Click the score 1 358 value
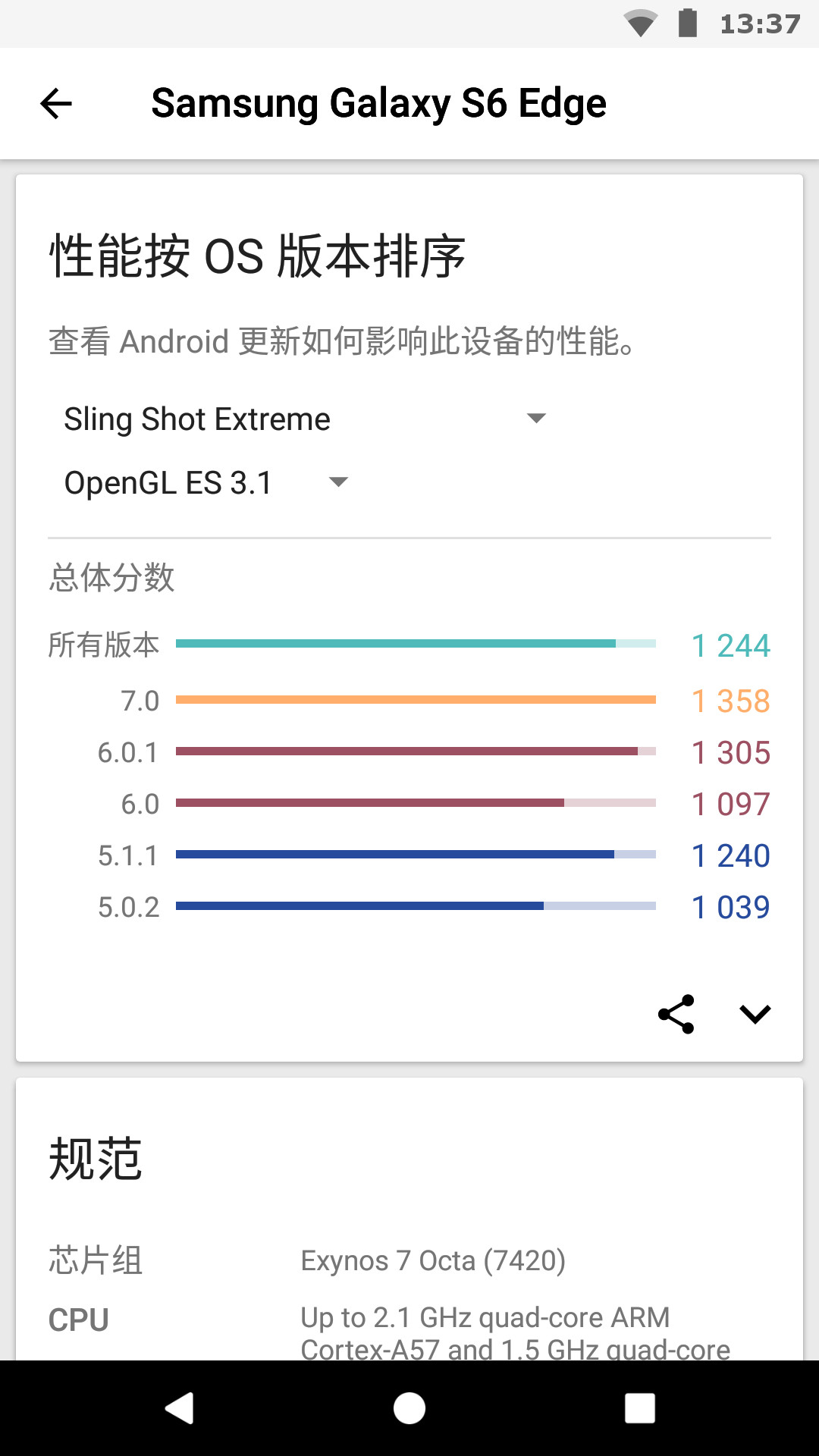819x1456 pixels. pyautogui.click(x=730, y=700)
